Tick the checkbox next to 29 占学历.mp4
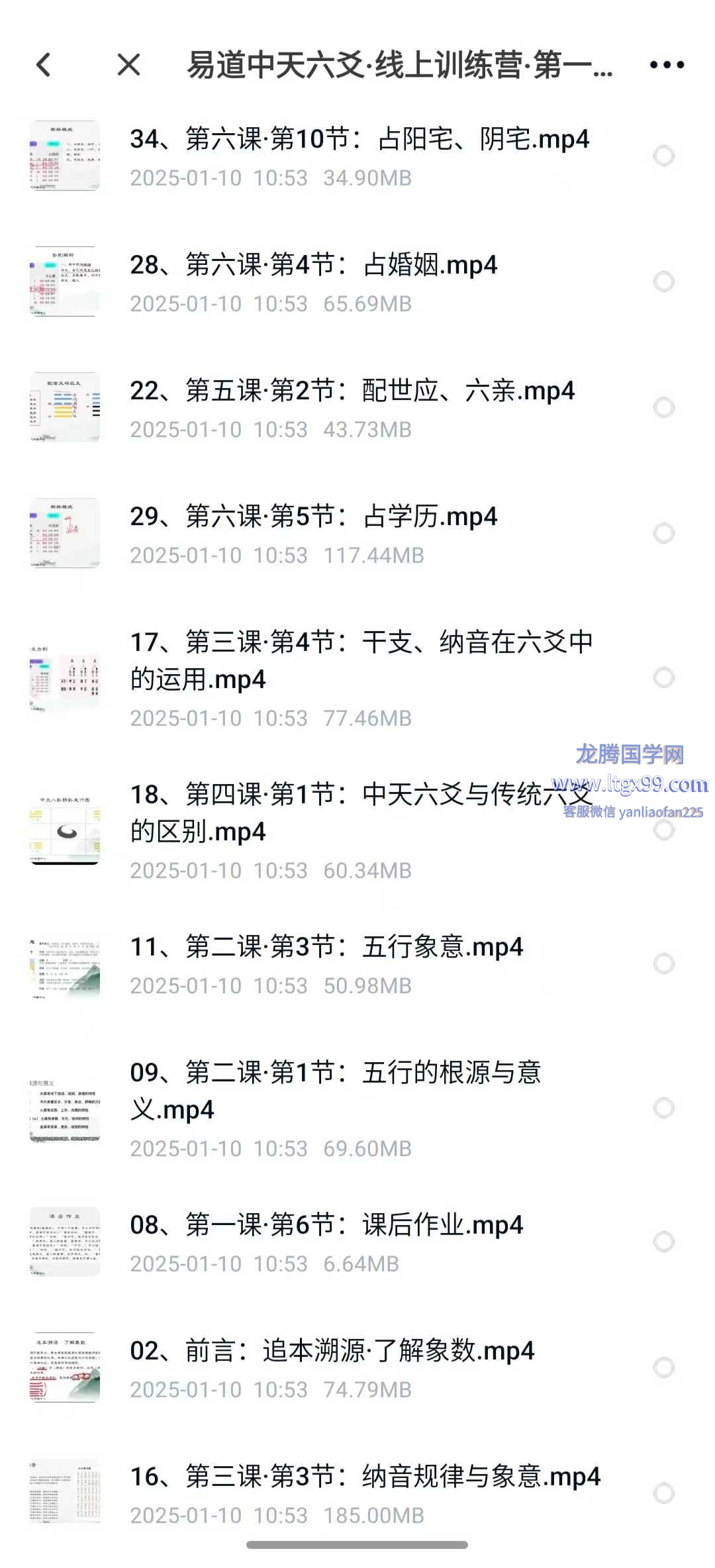This screenshot has height=1568, width=715. 663,533
